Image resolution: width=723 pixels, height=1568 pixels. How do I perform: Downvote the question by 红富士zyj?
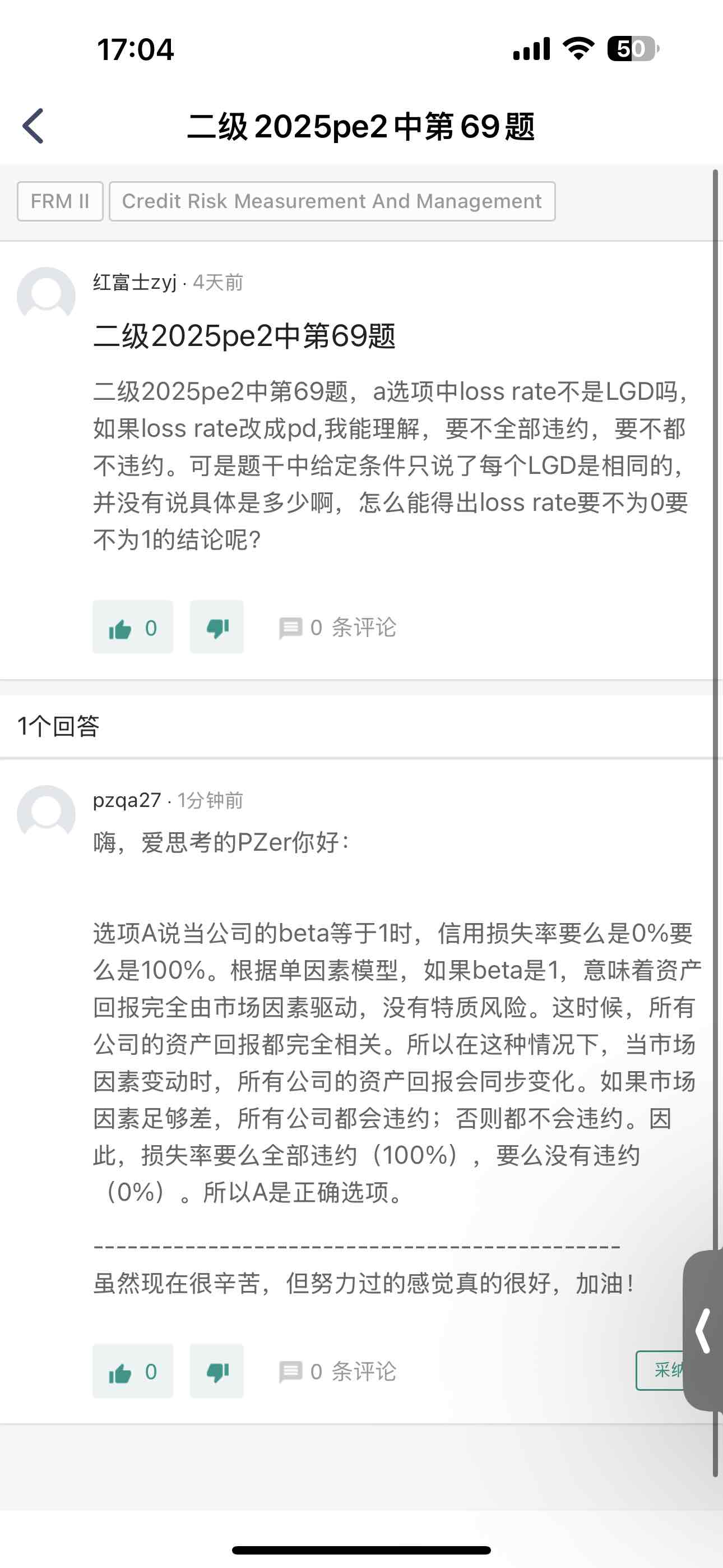tap(217, 627)
